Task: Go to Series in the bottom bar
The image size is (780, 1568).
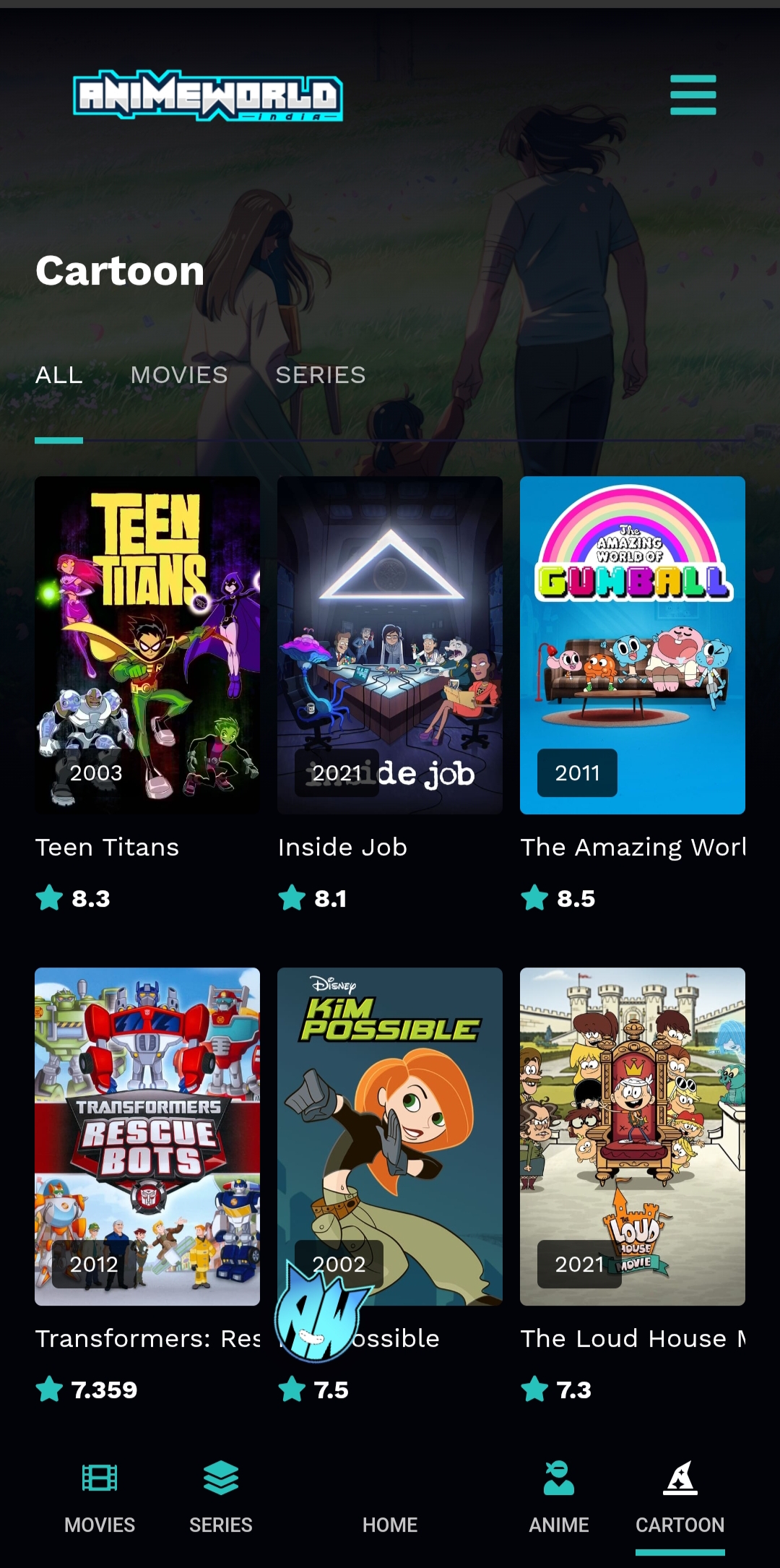Action: [221, 1496]
